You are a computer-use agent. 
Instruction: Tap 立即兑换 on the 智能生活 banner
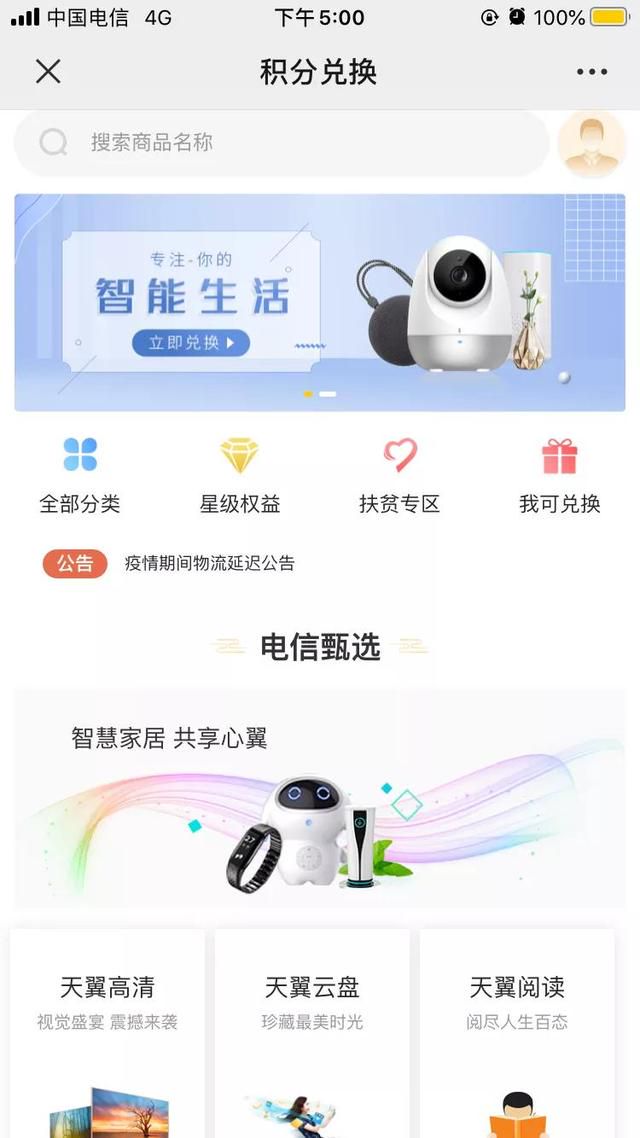tap(191, 343)
